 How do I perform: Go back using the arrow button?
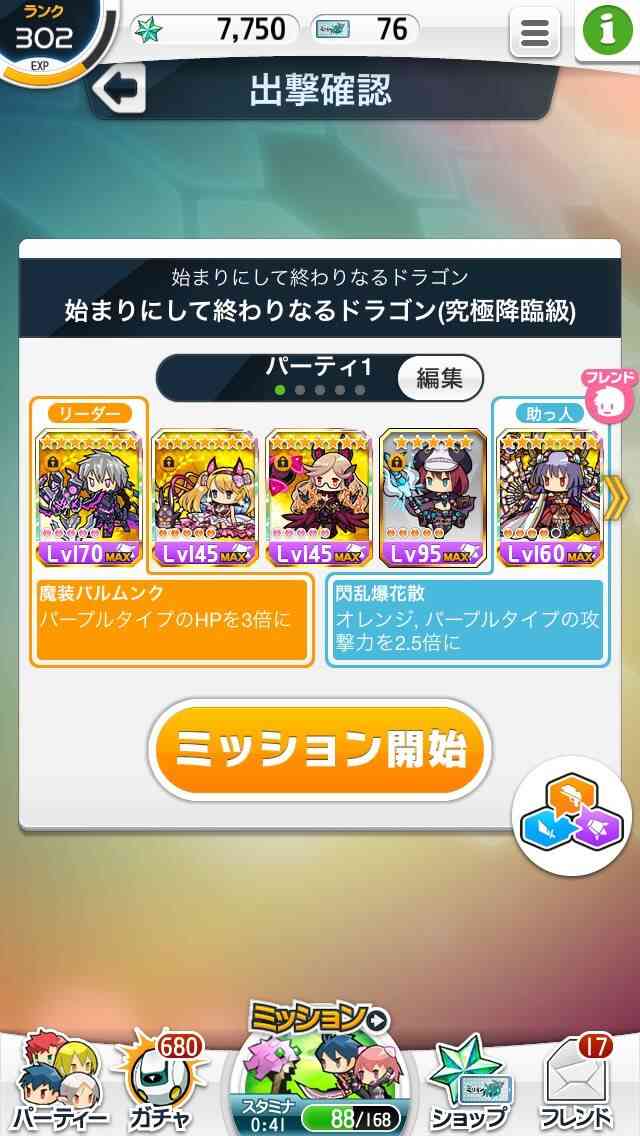[120, 88]
